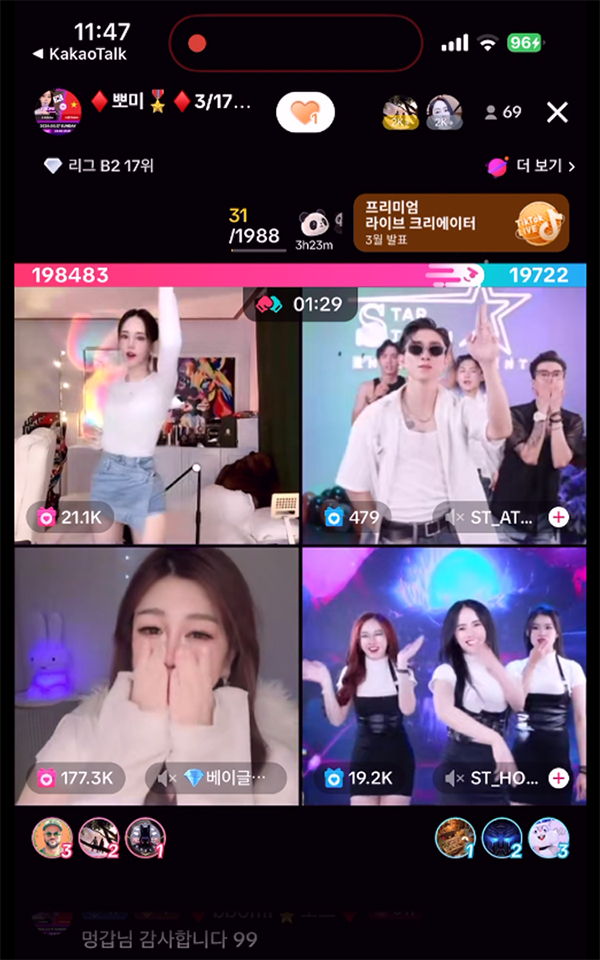Follow ST_AT host with plus icon
The width and height of the screenshot is (600, 960).
(558, 517)
